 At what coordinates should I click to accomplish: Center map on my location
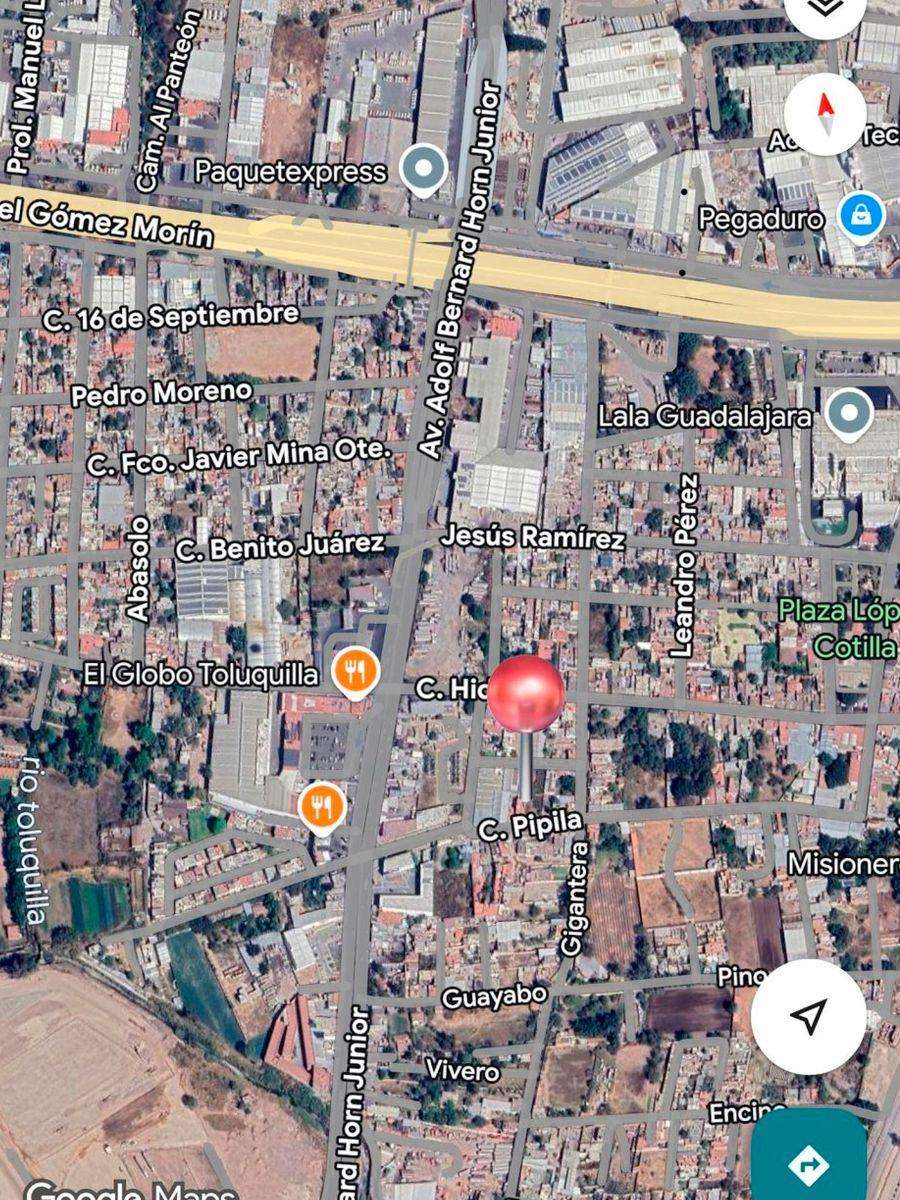808,1017
